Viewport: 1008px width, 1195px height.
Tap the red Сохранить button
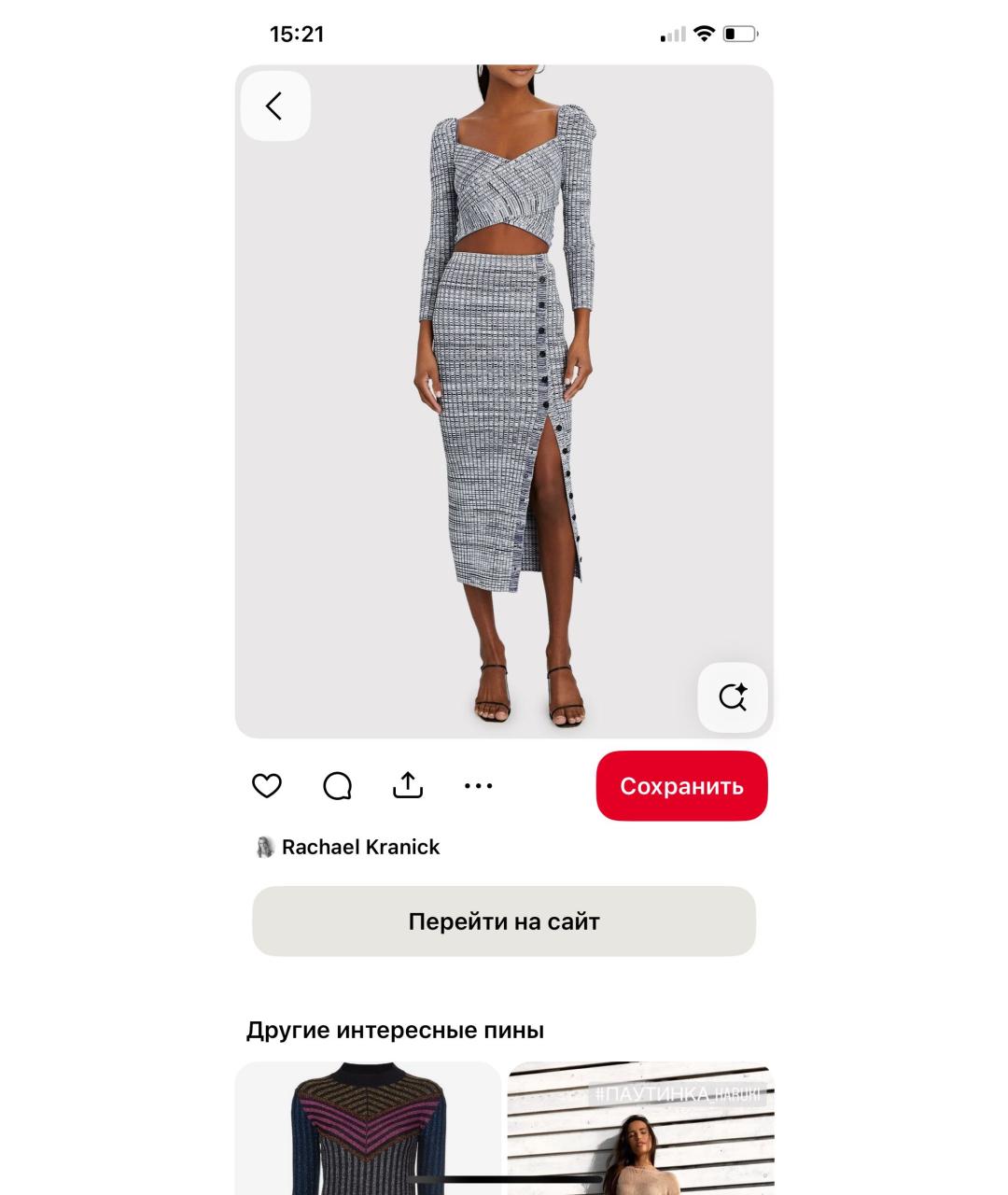coord(681,786)
